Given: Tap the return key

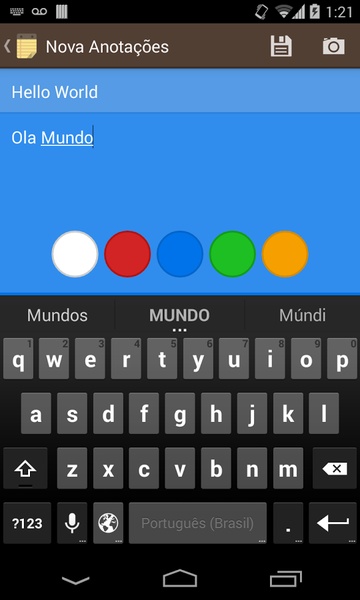Looking at the screenshot, I should coord(333,523).
